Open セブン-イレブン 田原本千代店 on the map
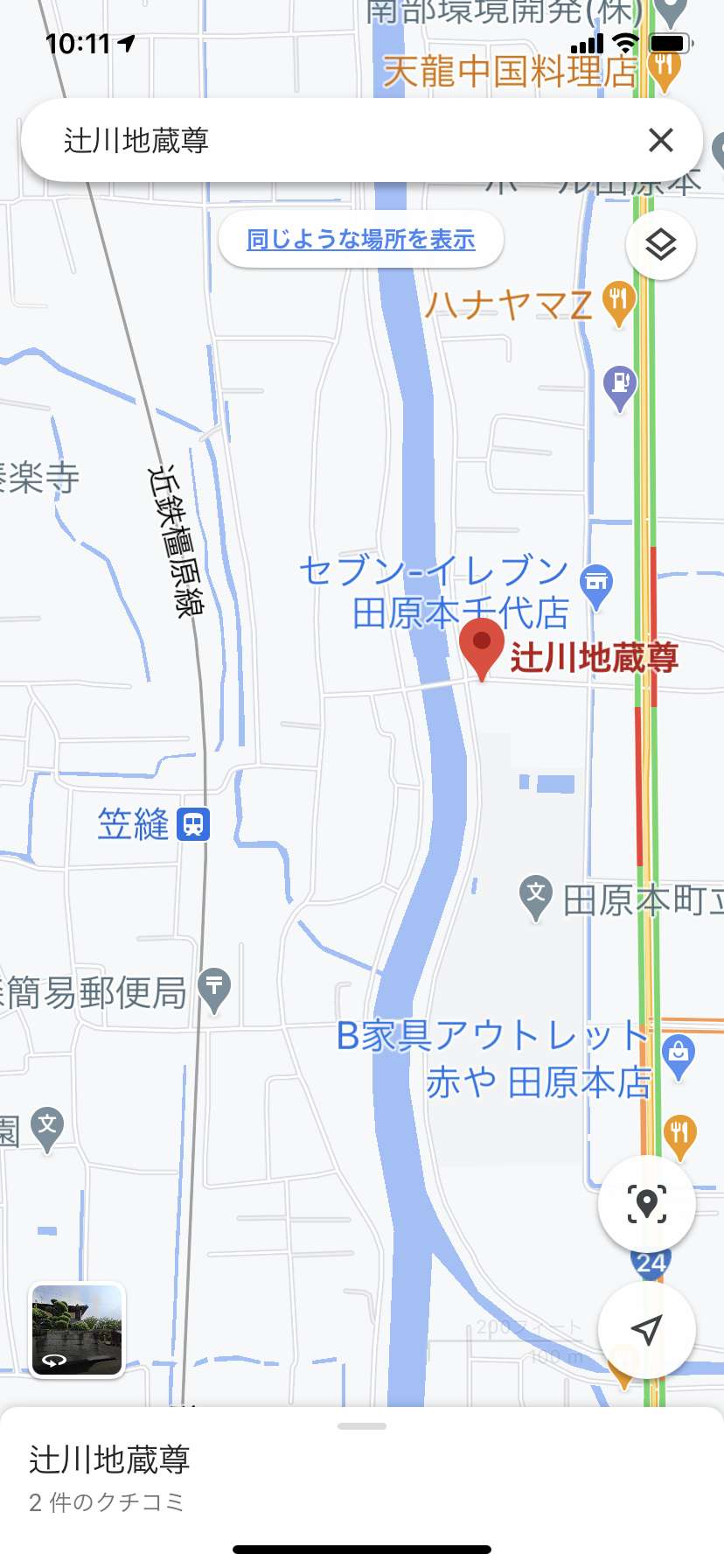 pyautogui.click(x=597, y=586)
